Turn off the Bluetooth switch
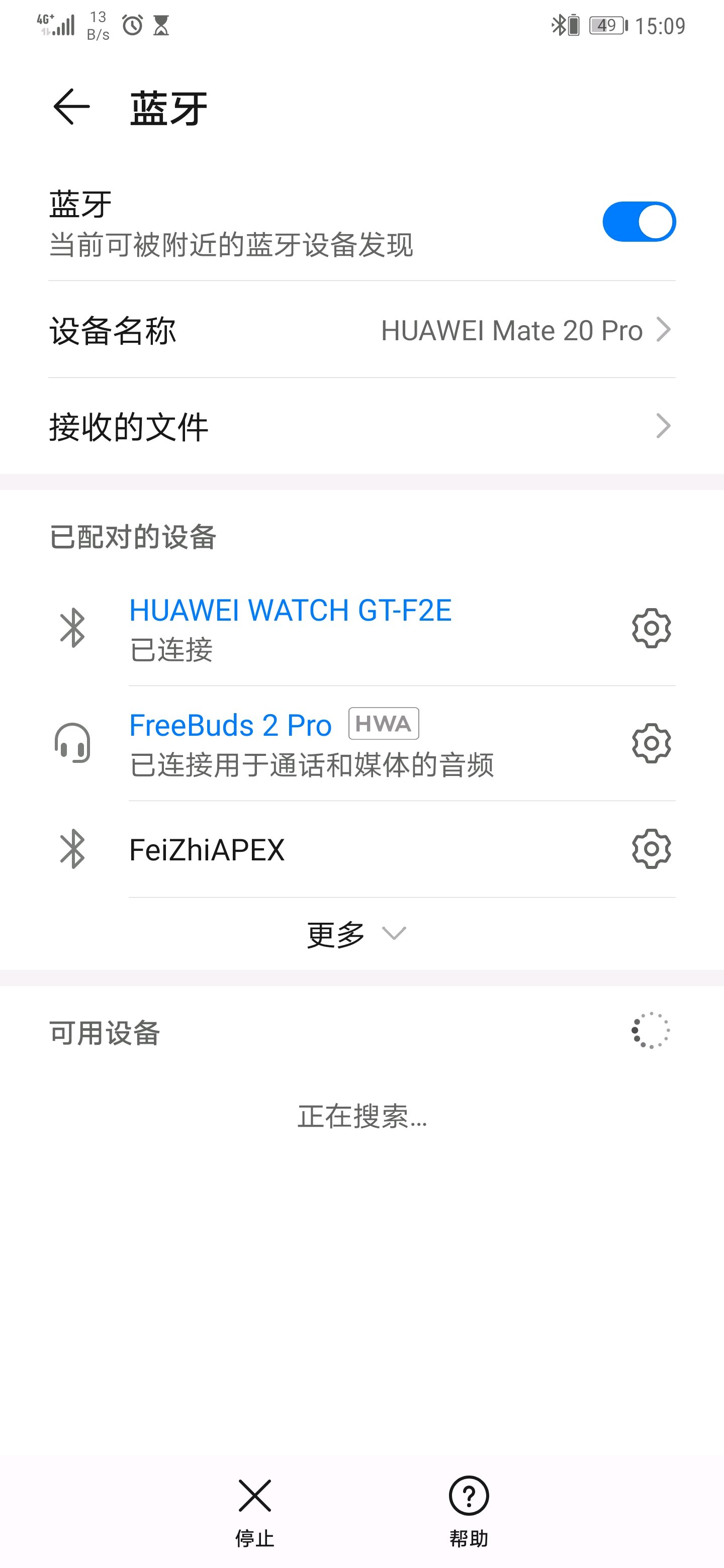The image size is (724, 1568). (638, 222)
